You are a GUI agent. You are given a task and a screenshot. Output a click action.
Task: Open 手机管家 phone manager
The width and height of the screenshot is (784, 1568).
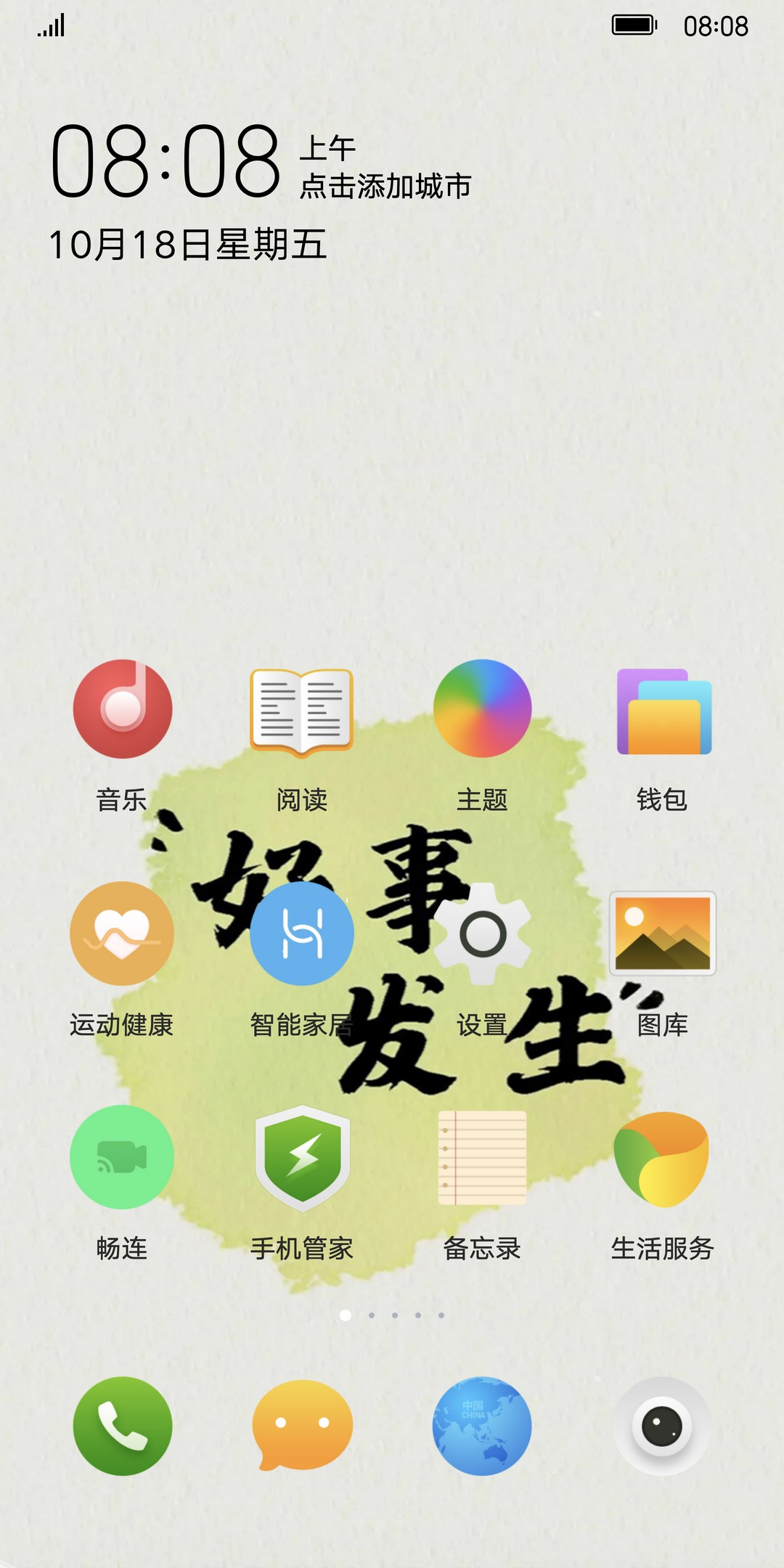pos(301,1157)
